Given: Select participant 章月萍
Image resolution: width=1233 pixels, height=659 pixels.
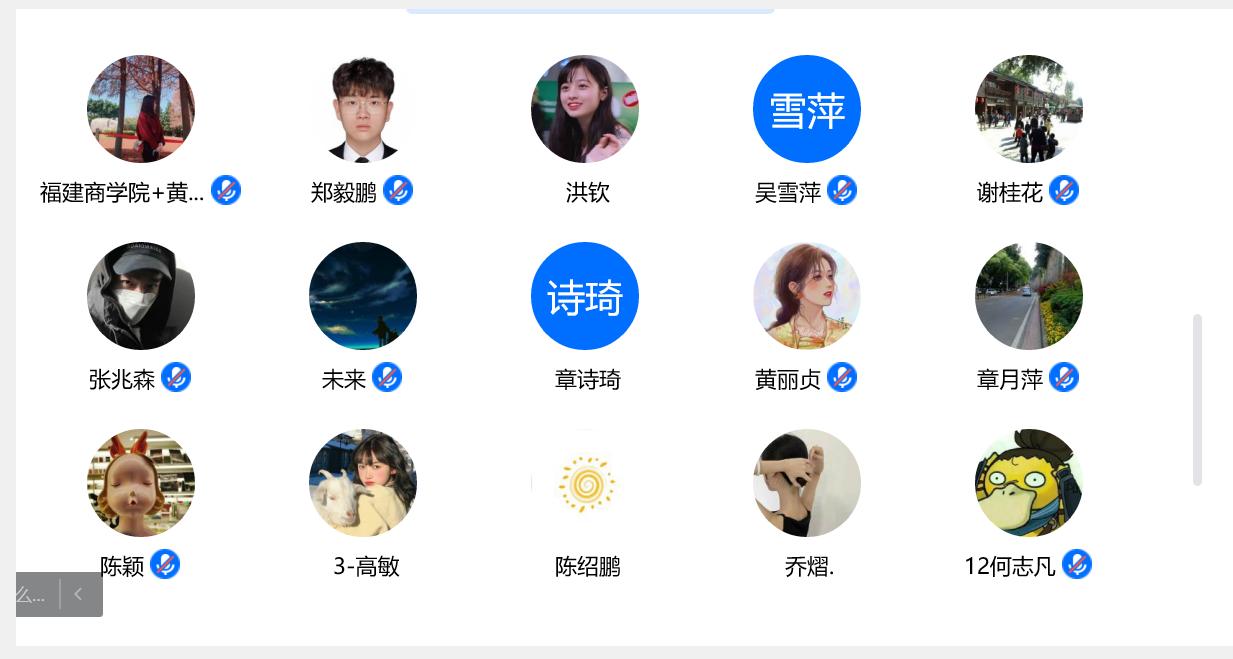Looking at the screenshot, I should (1028, 296).
